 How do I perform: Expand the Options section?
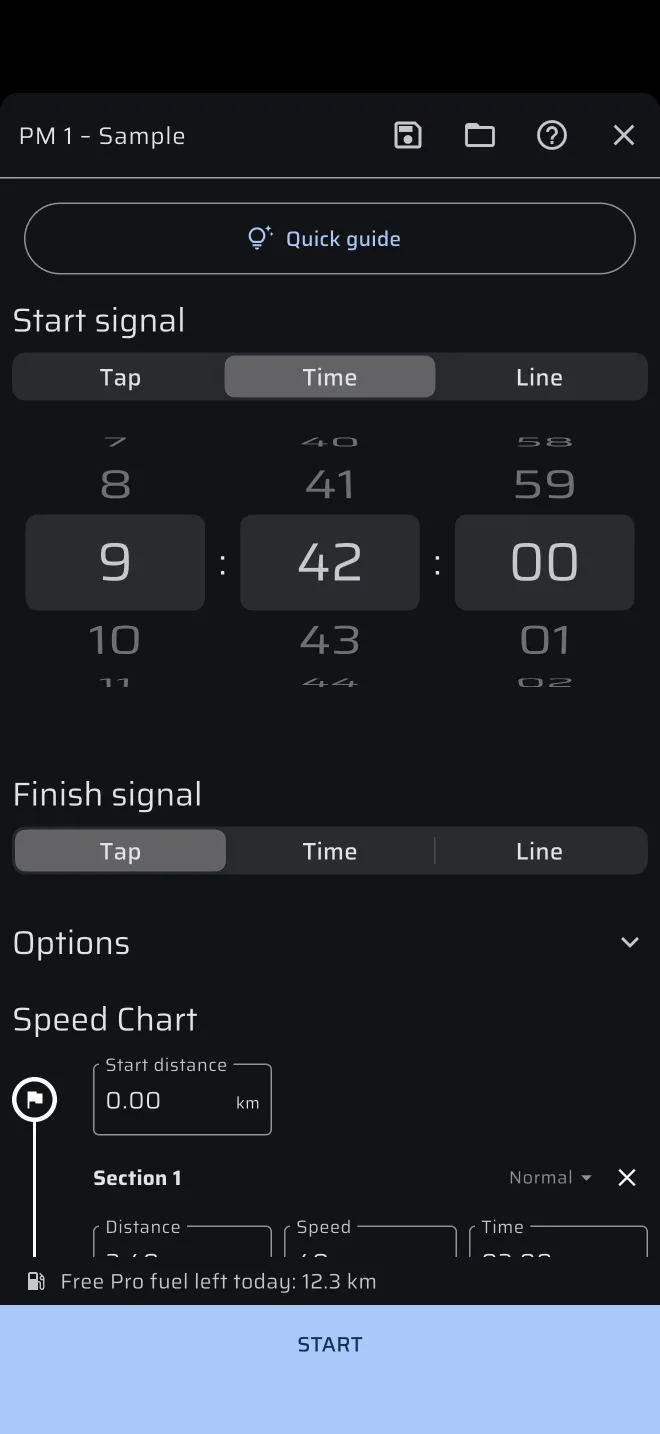click(330, 942)
